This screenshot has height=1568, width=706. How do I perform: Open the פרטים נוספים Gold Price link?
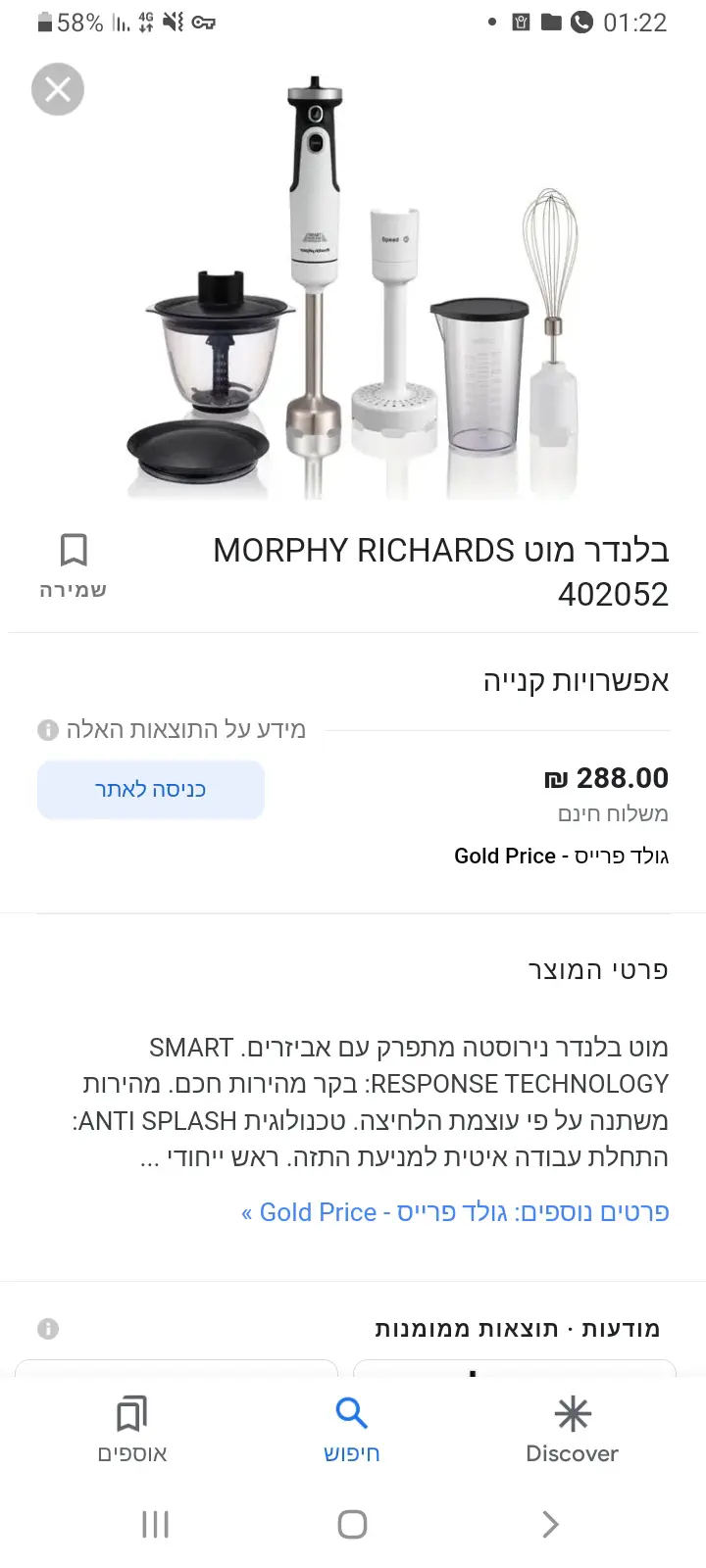point(455,1212)
